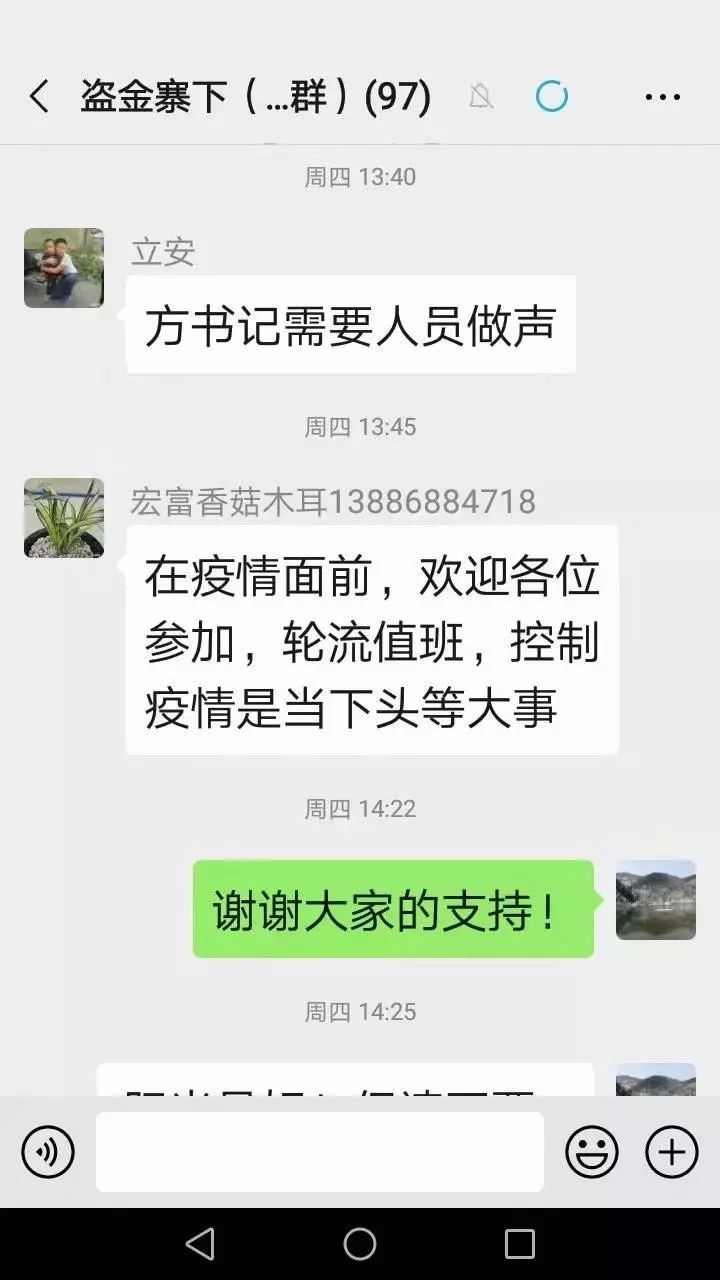
Task: Open 宏富香菇木耳's avatar profile
Action: coord(64,517)
